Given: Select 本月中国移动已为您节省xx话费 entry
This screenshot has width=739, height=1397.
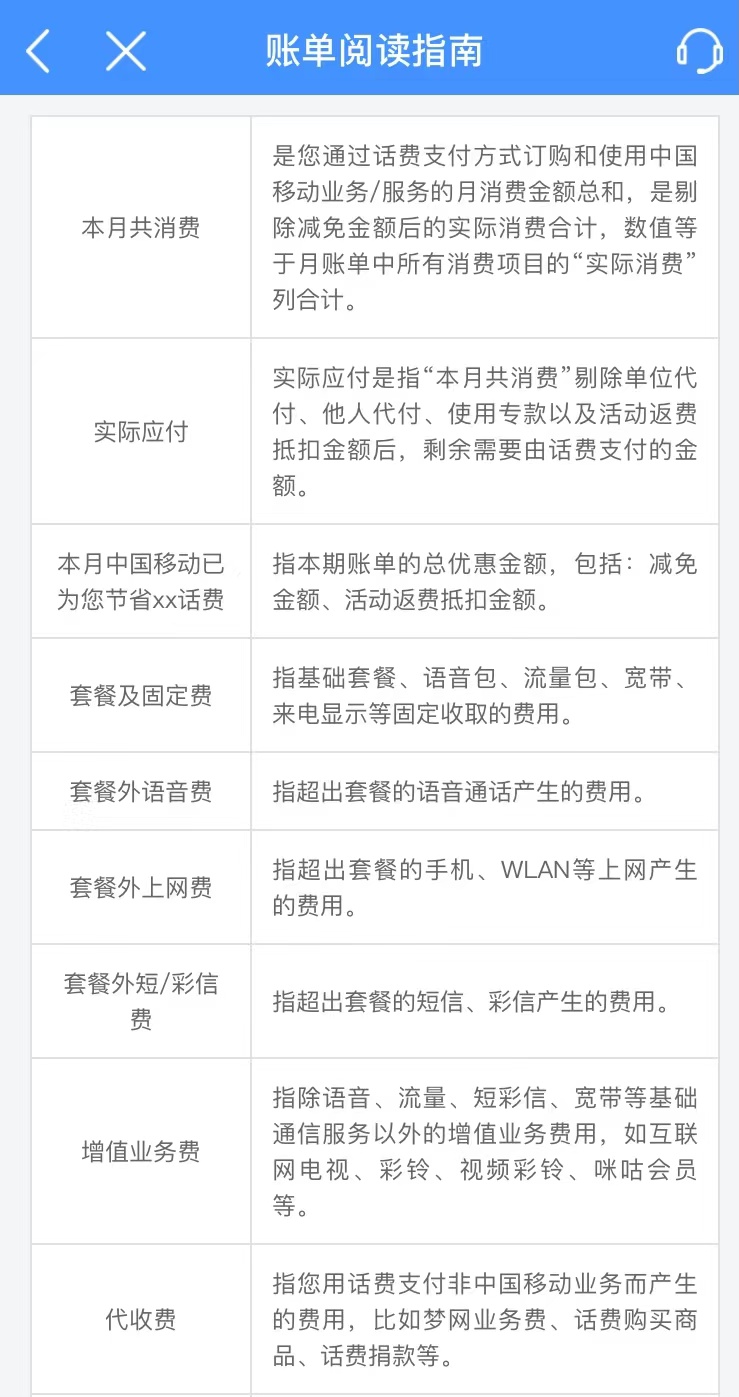Looking at the screenshot, I should (x=139, y=580).
